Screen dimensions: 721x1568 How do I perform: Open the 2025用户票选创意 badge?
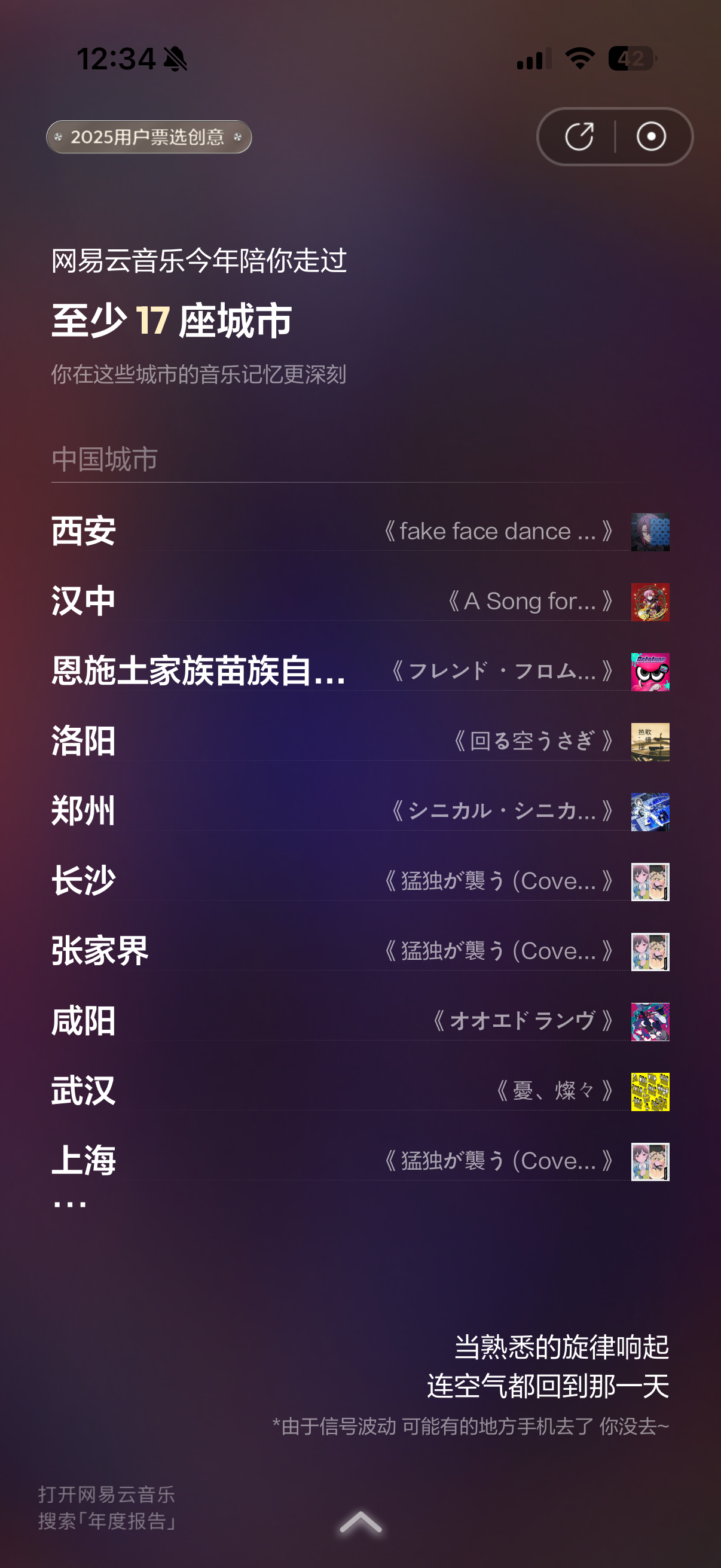click(x=148, y=137)
